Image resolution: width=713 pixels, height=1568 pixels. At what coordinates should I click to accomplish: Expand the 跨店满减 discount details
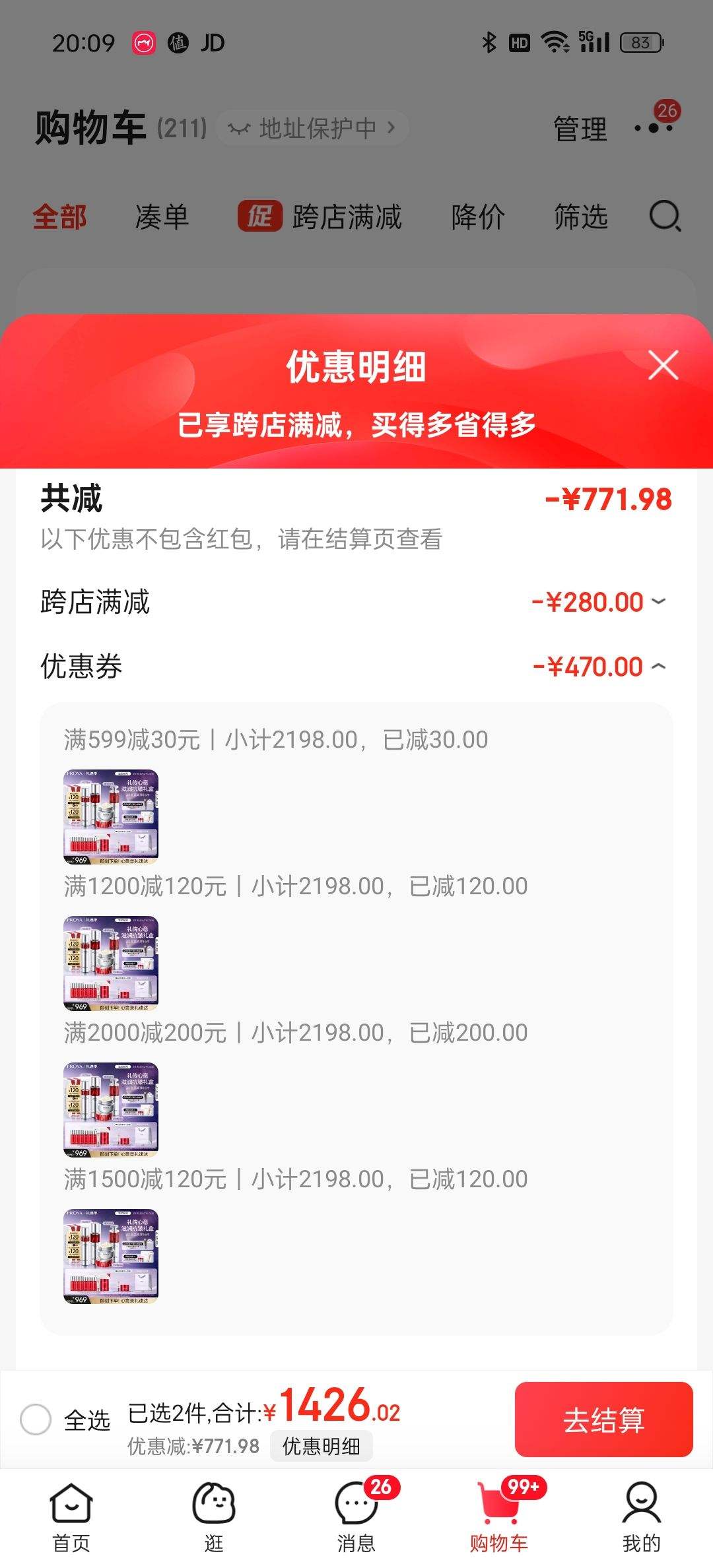(657, 601)
